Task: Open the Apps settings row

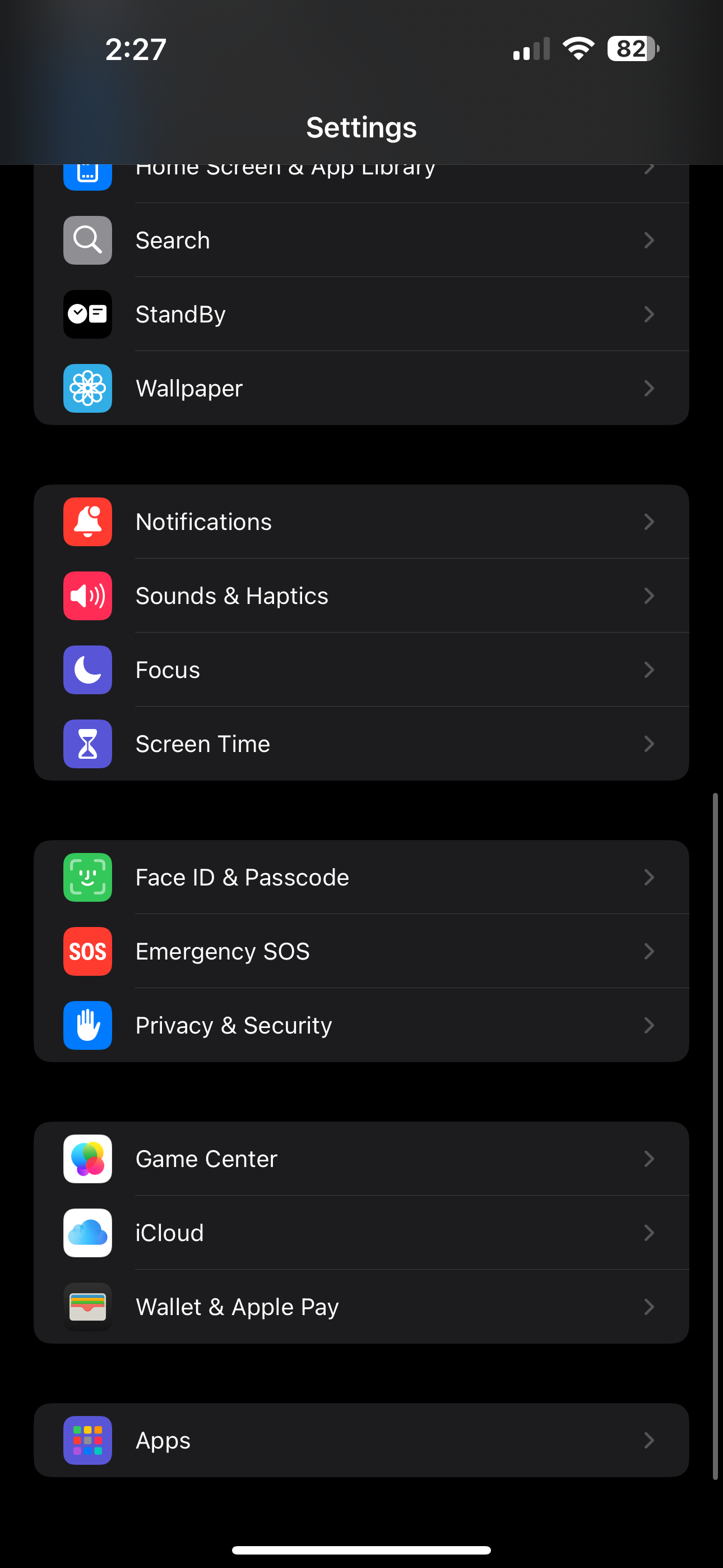Action: (x=361, y=1440)
